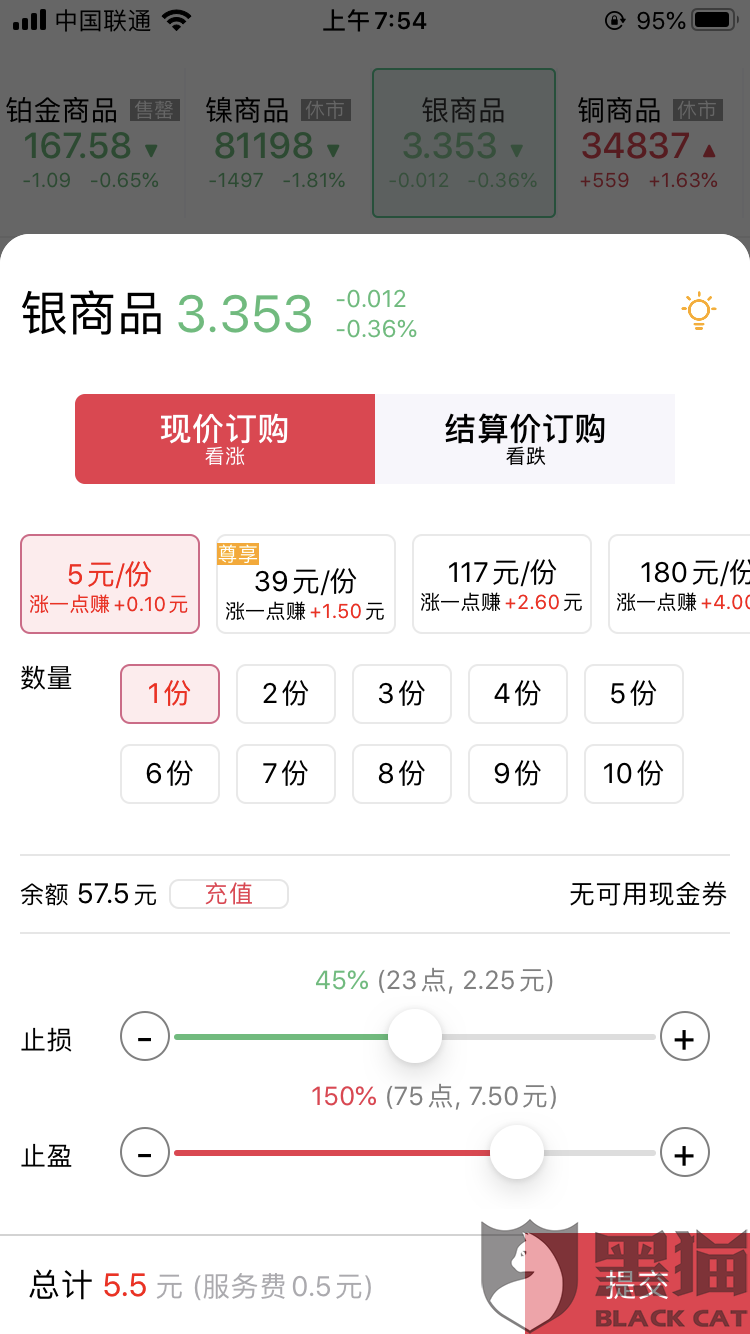This screenshot has height=1334, width=750.
Task: Tap 充值 to recharge balance
Action: pos(229,894)
